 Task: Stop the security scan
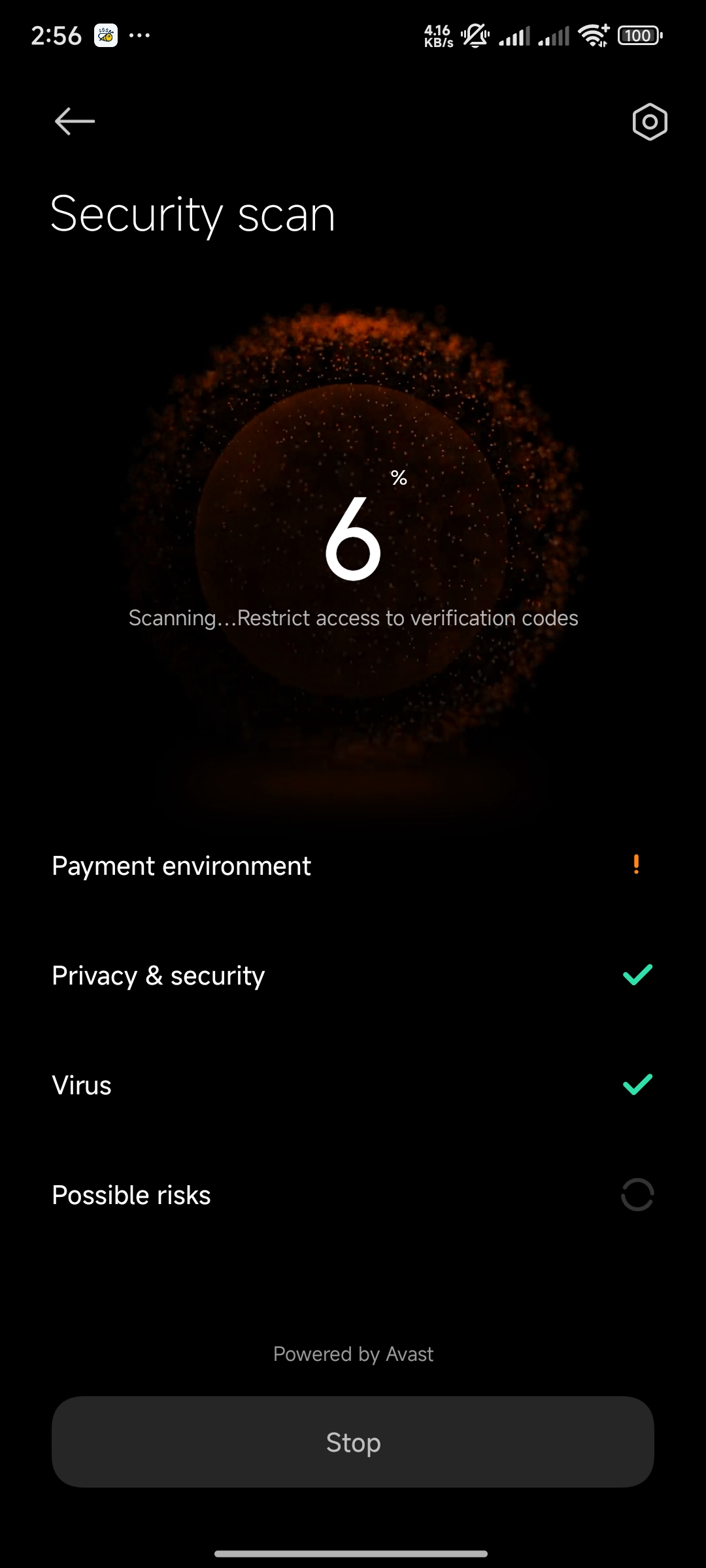[x=353, y=1442]
